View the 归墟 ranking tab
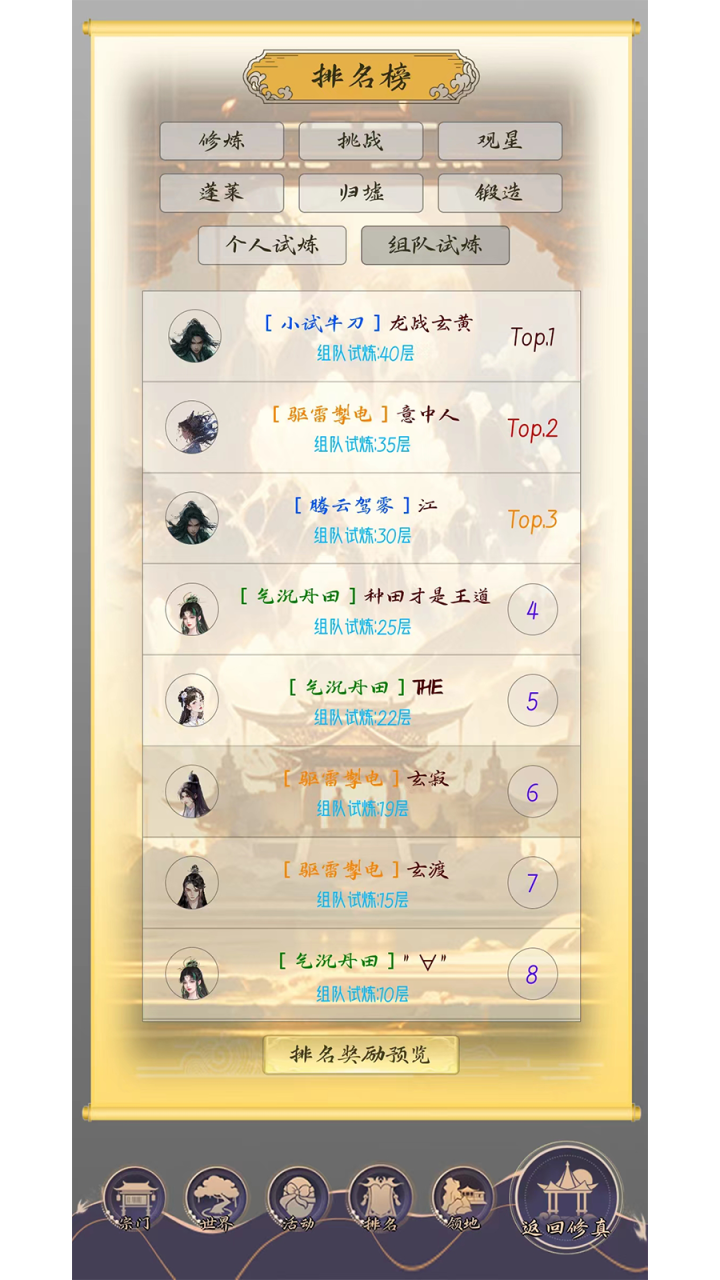Viewport: 720px width, 1280px height. [361, 193]
